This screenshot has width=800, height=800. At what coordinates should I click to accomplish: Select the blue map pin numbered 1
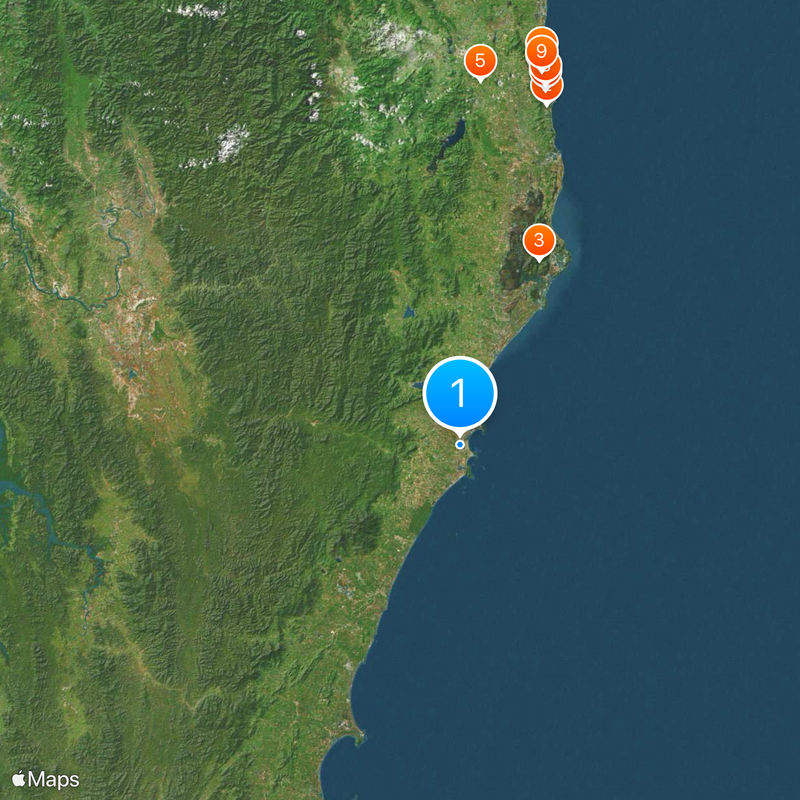(460, 393)
